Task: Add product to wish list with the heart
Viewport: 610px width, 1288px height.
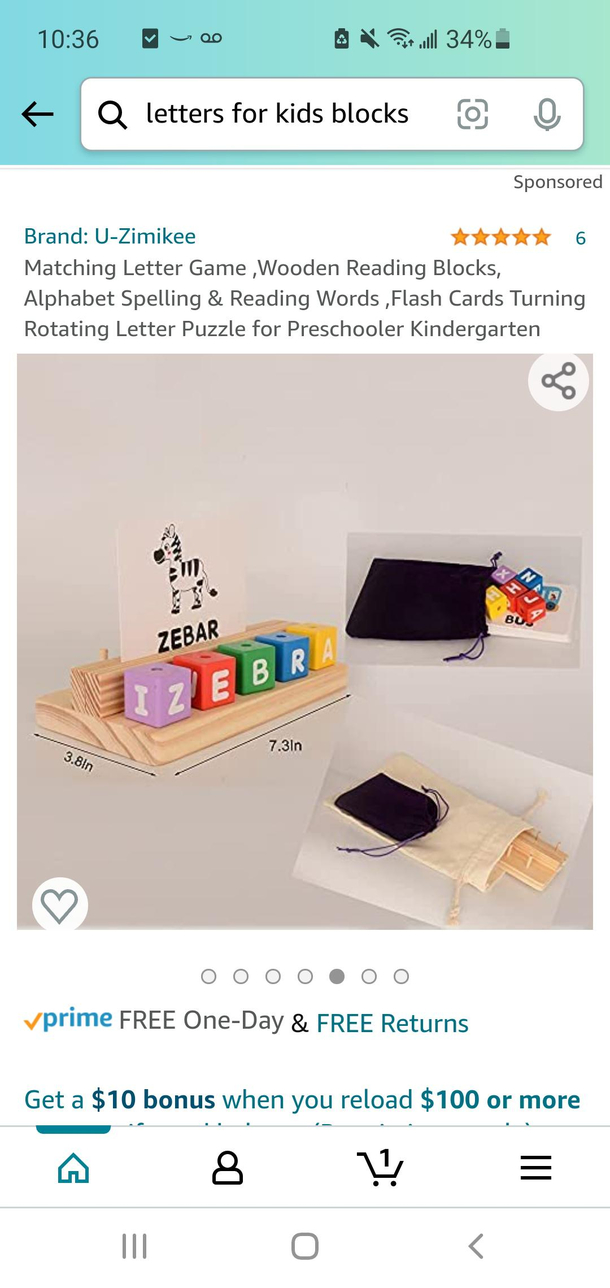Action: (x=60, y=906)
